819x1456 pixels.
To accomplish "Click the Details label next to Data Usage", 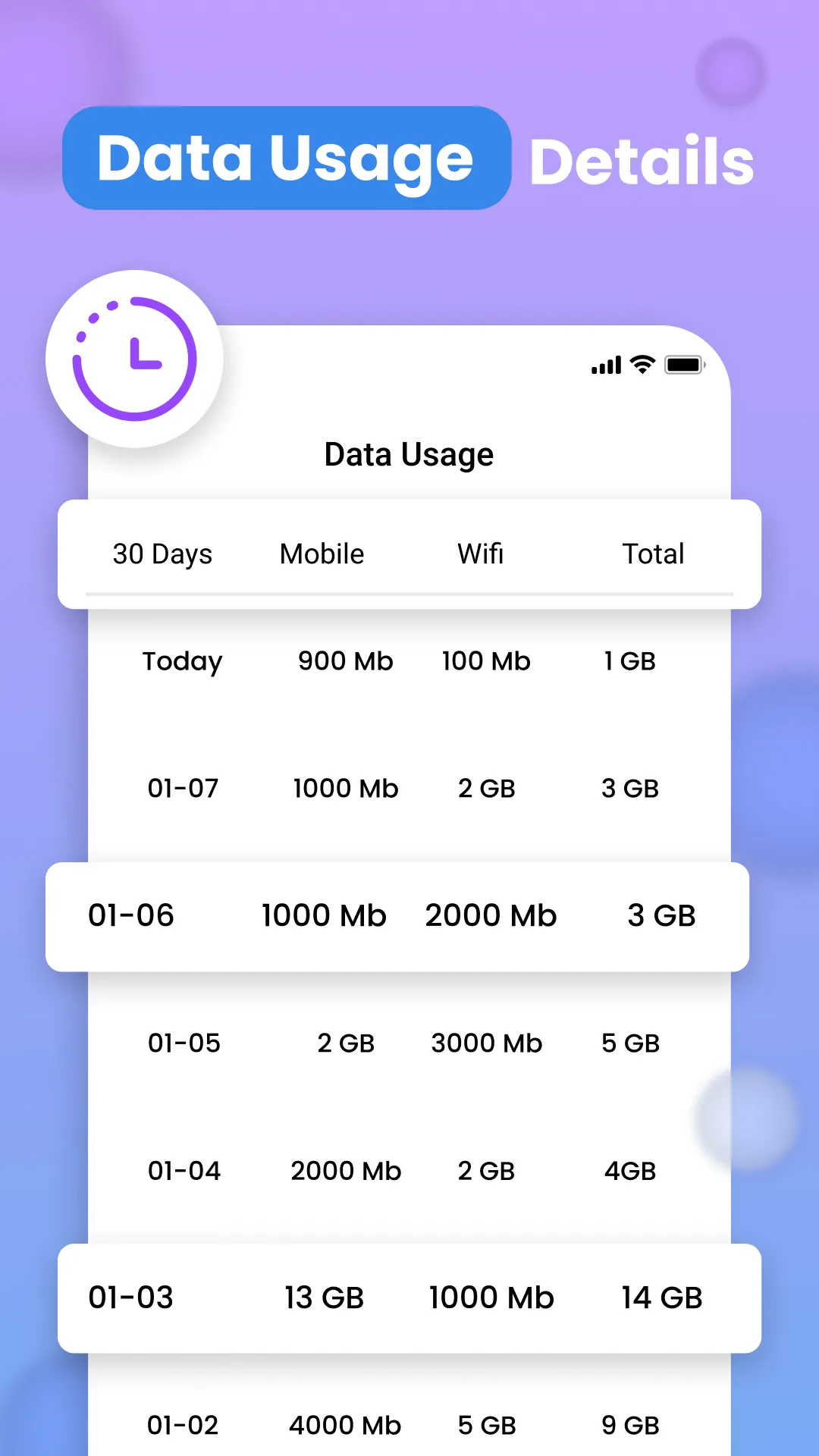I will (x=641, y=161).
